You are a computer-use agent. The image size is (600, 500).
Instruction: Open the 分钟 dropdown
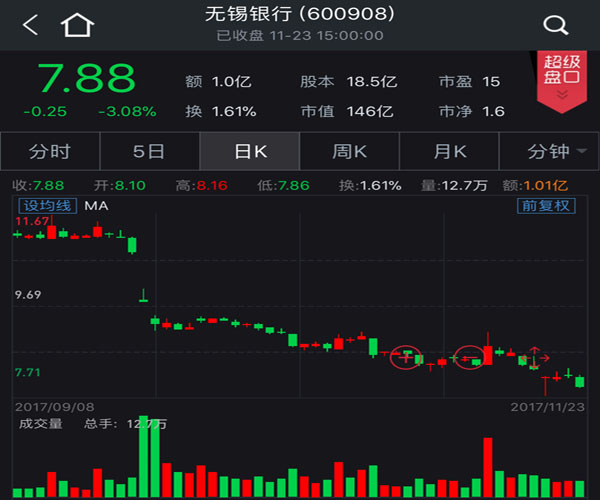click(x=555, y=152)
